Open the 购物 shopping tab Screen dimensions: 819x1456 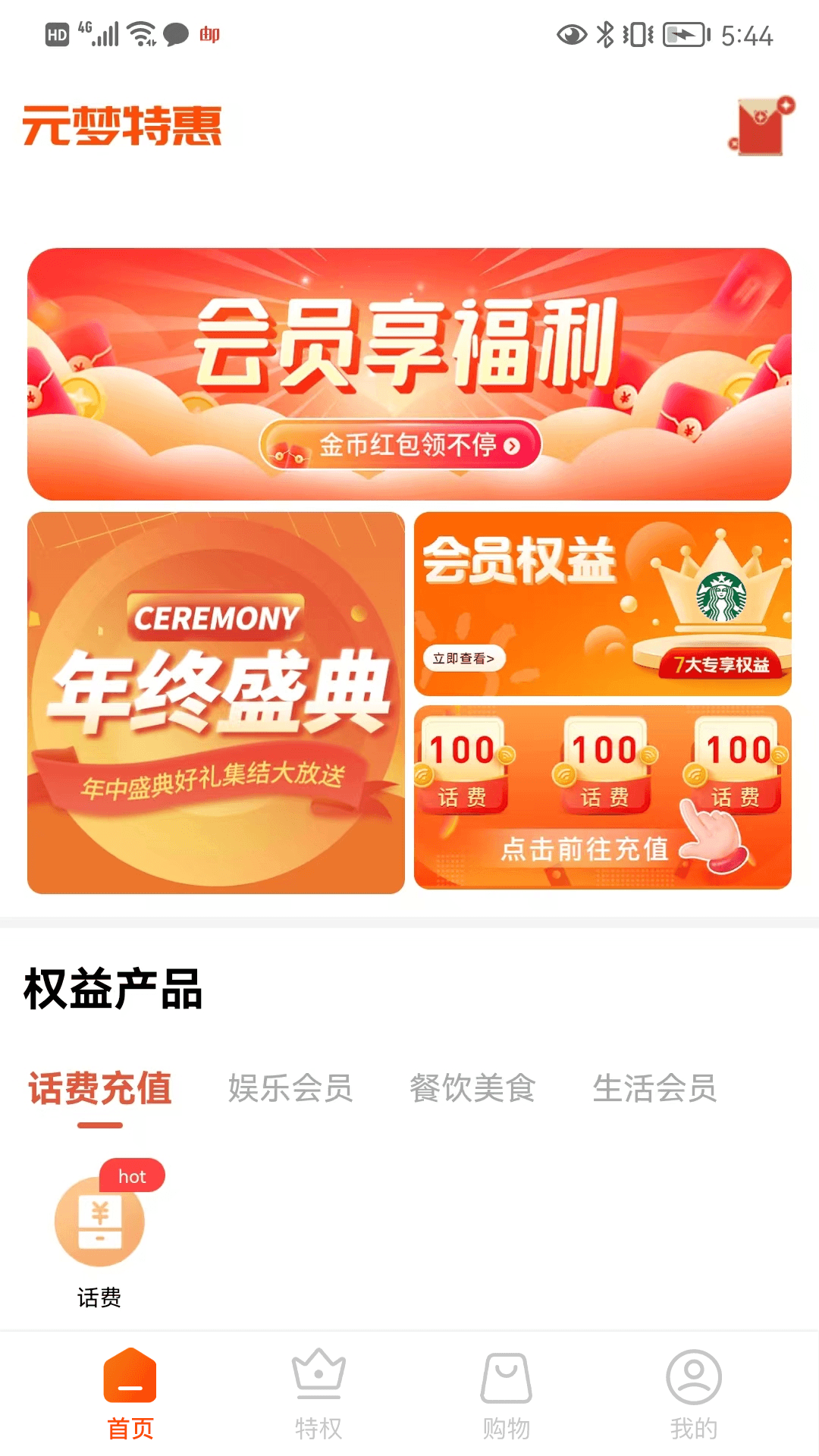506,1394
